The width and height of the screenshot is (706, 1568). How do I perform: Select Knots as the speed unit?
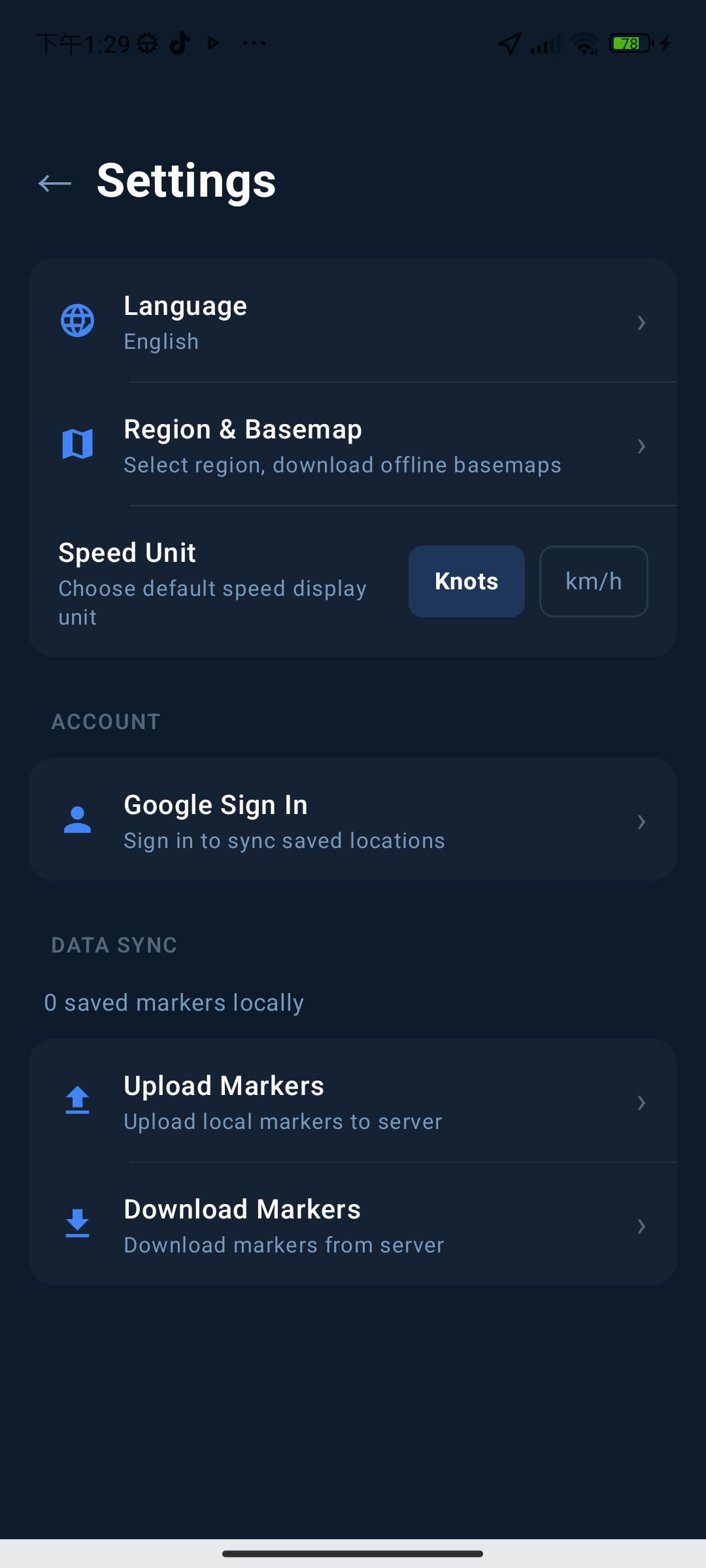point(466,581)
